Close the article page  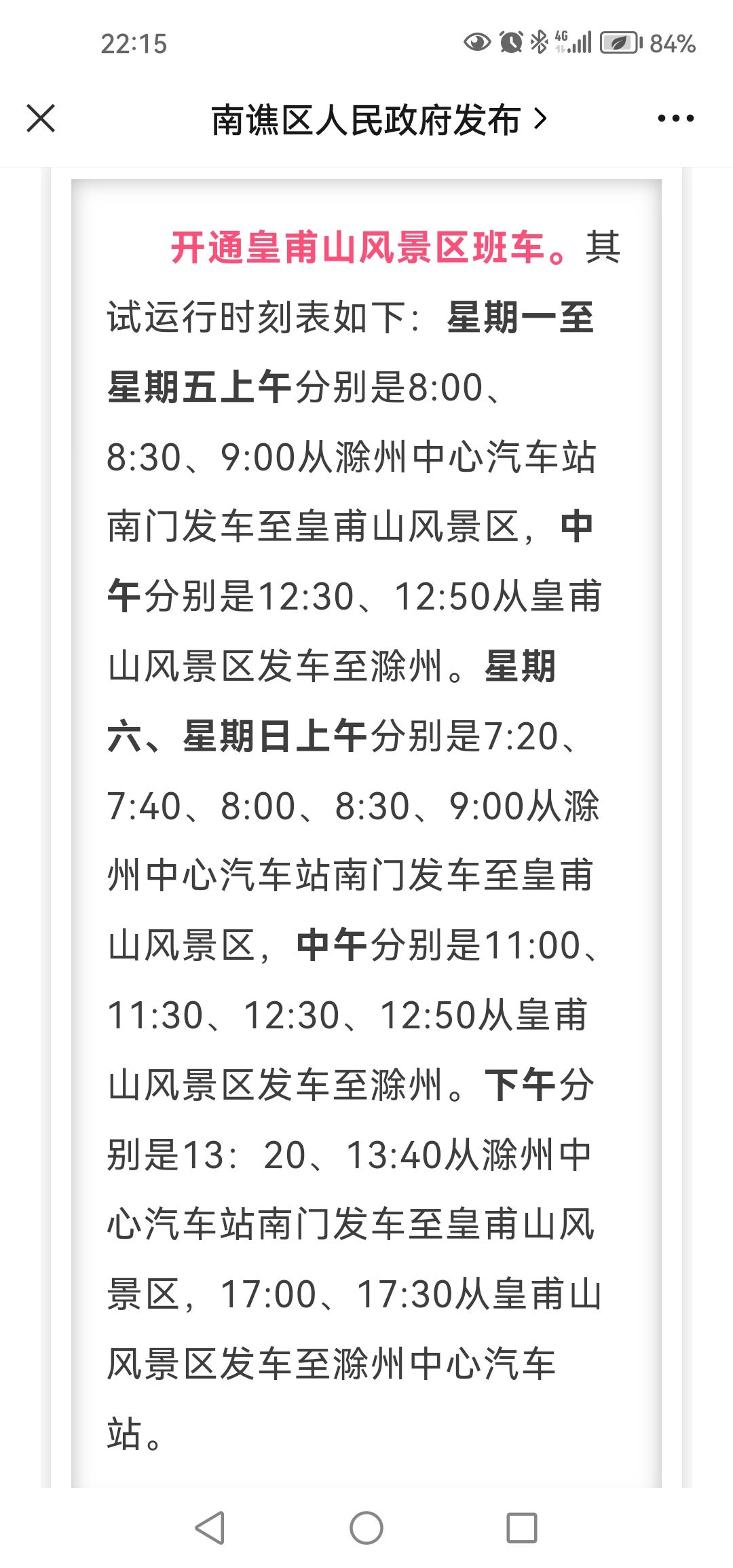41,119
